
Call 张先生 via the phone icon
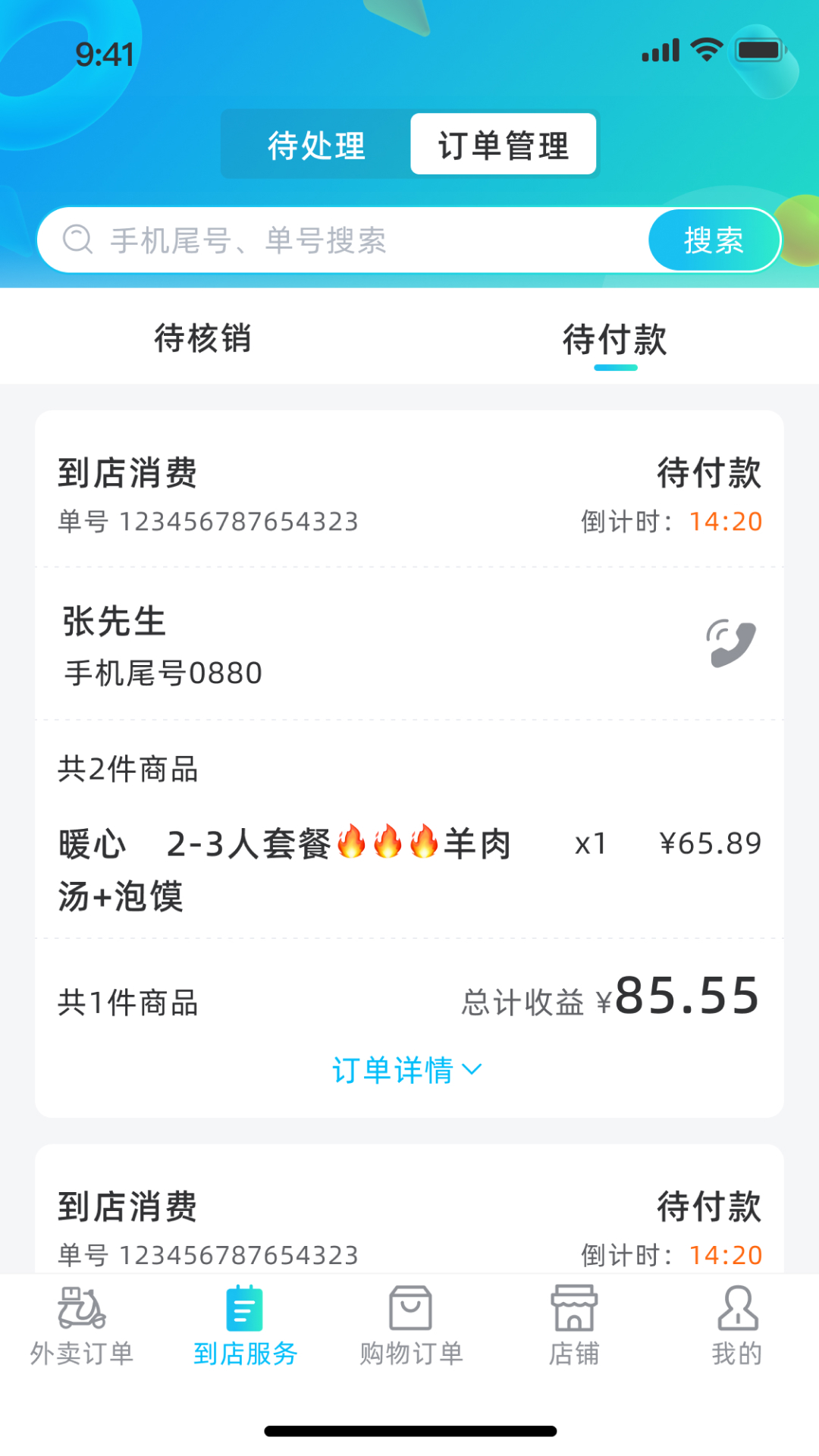731,644
